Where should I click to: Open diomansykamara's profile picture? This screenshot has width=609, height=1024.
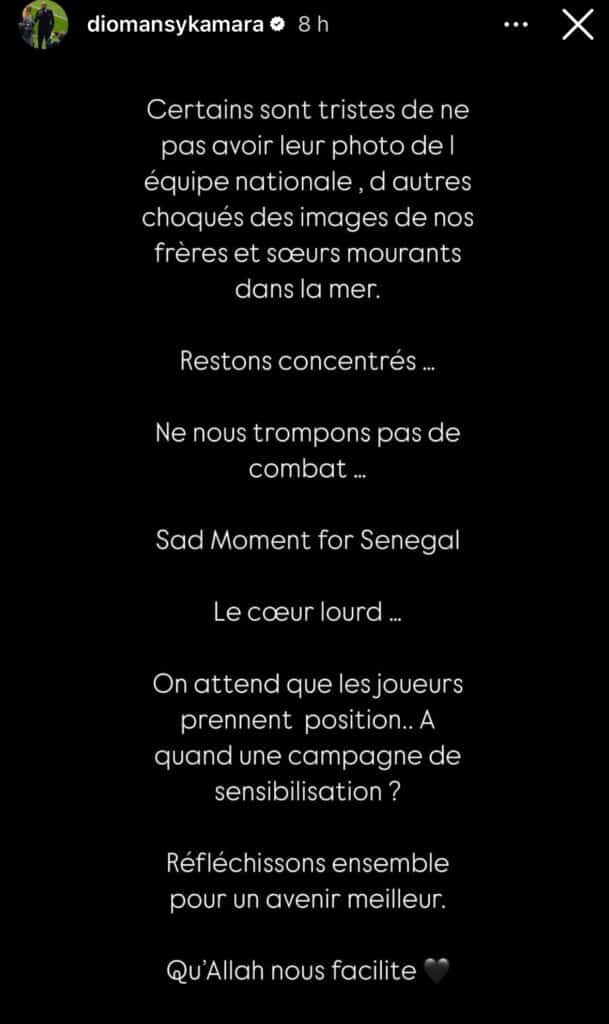coord(45,25)
